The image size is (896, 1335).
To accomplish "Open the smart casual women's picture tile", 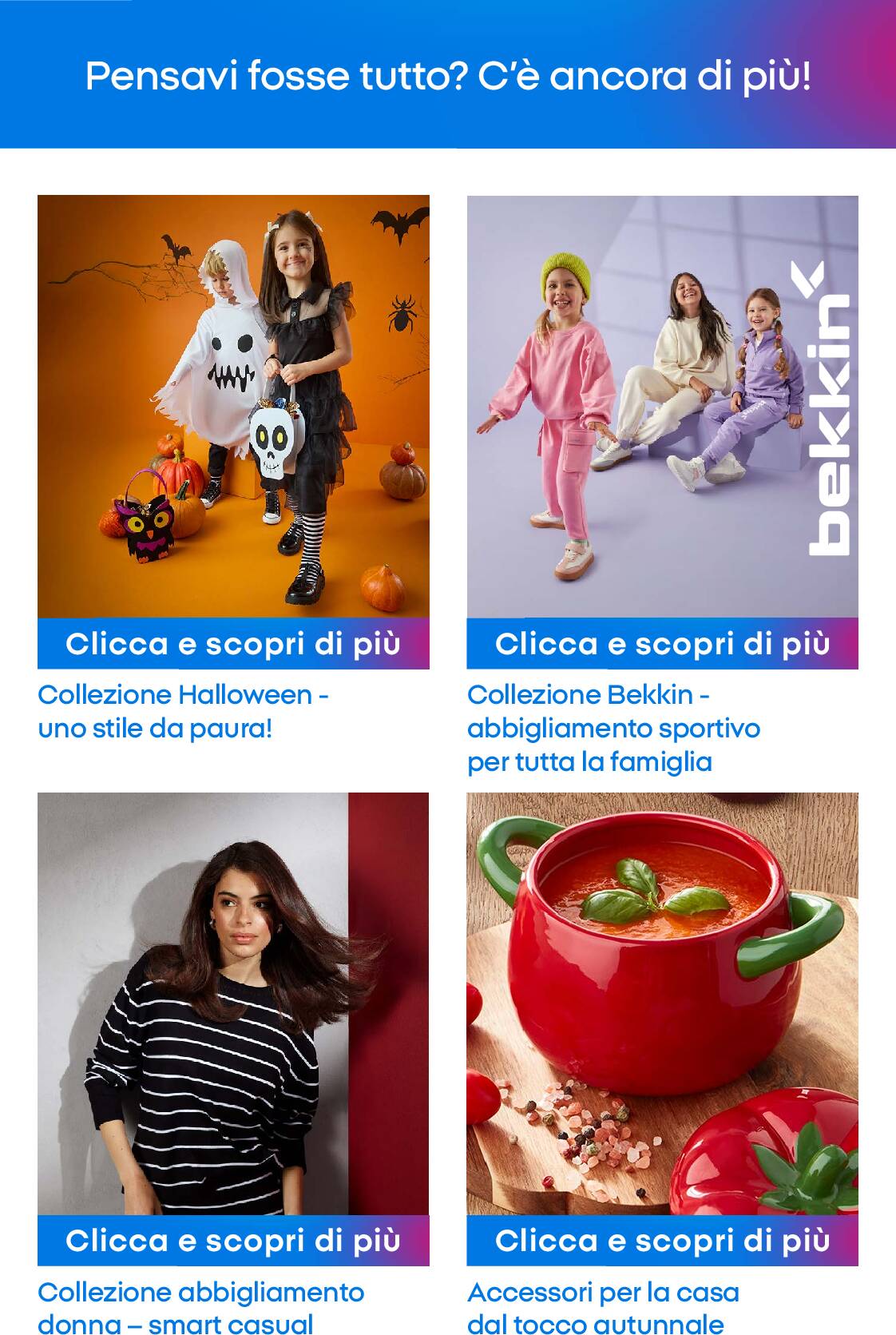I will coord(233,1003).
